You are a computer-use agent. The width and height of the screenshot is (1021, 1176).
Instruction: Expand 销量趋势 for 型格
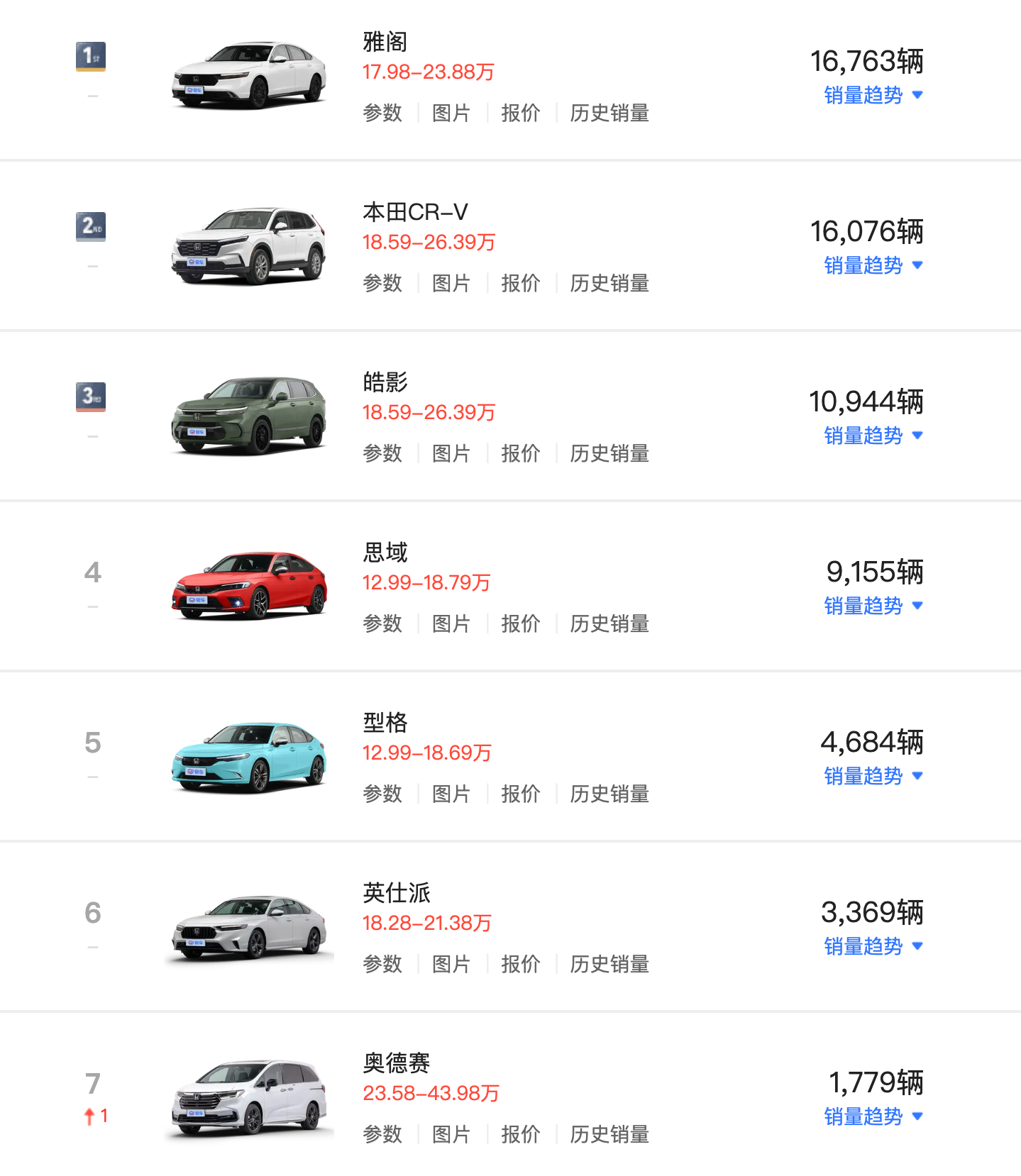tap(873, 776)
